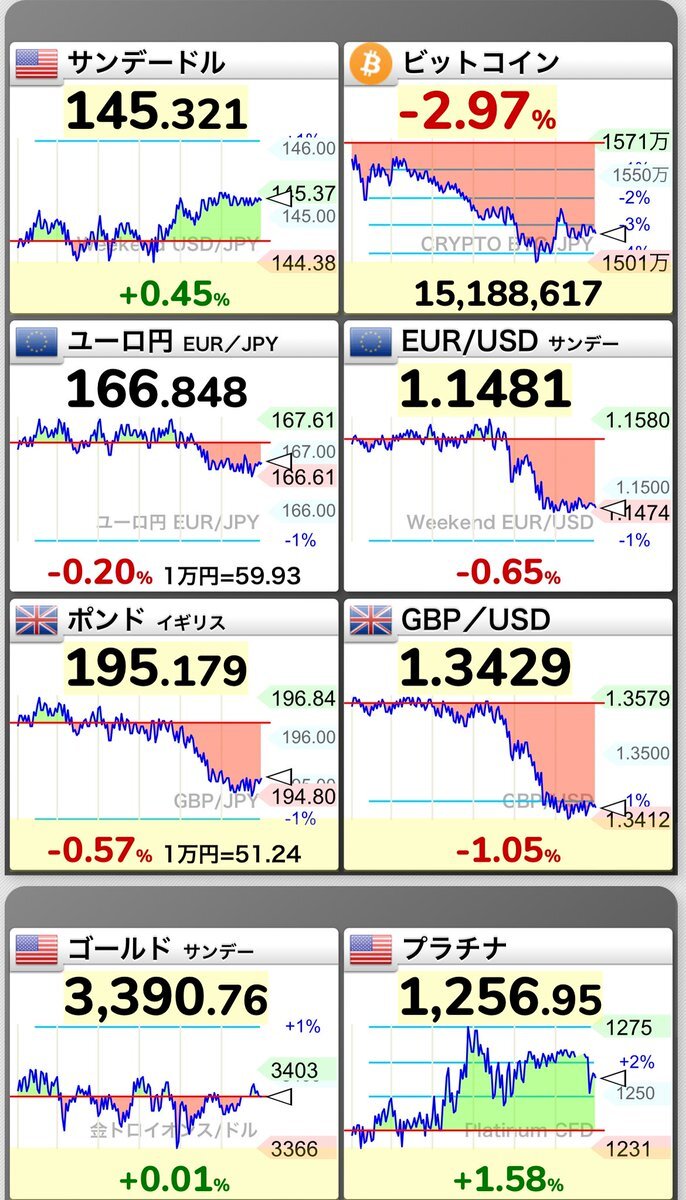Open the ポンド イギリス GBP/JPY card
Screen dimensions: 686x1200
174,734
